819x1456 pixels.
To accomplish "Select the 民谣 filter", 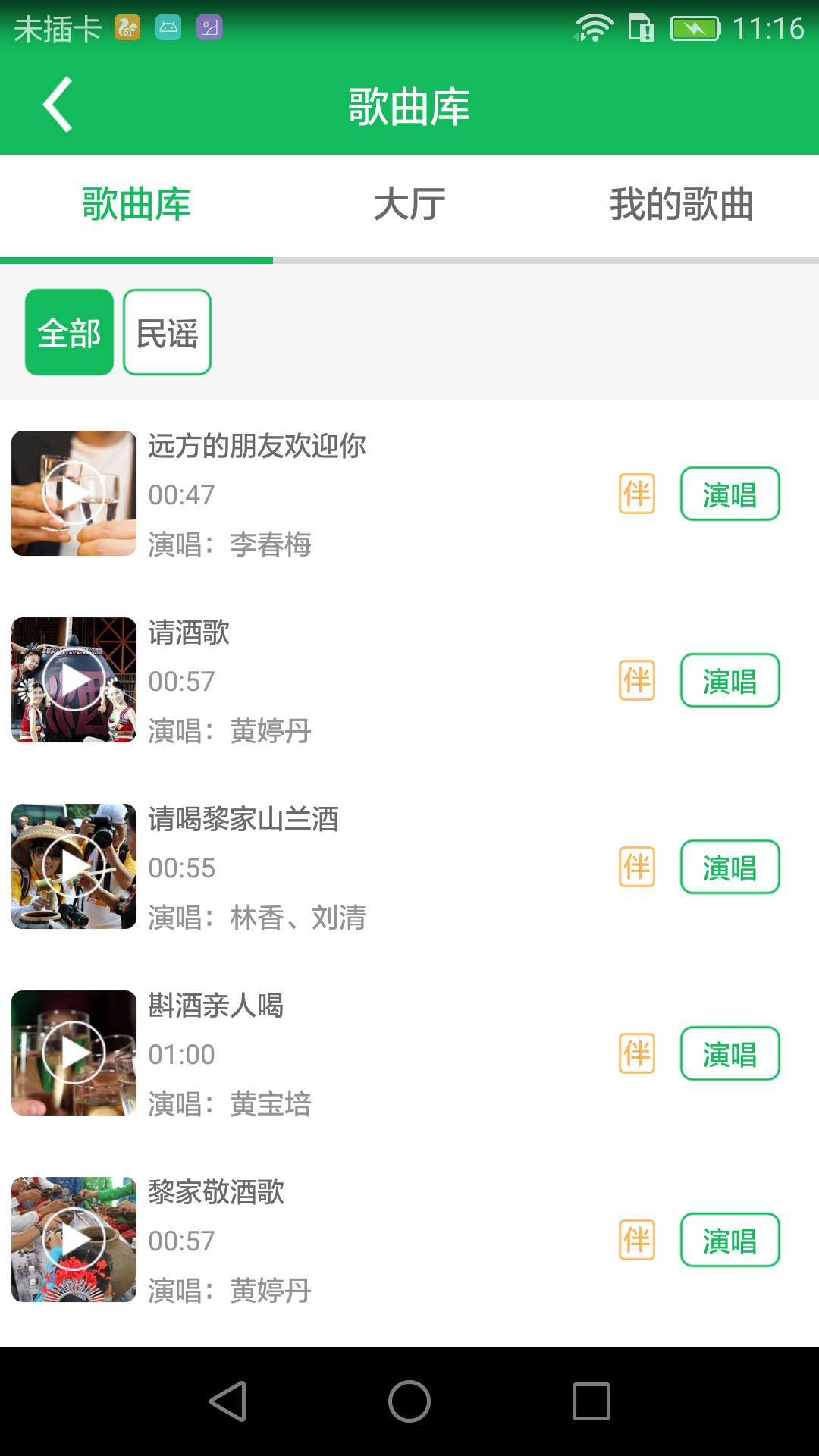I will (167, 331).
